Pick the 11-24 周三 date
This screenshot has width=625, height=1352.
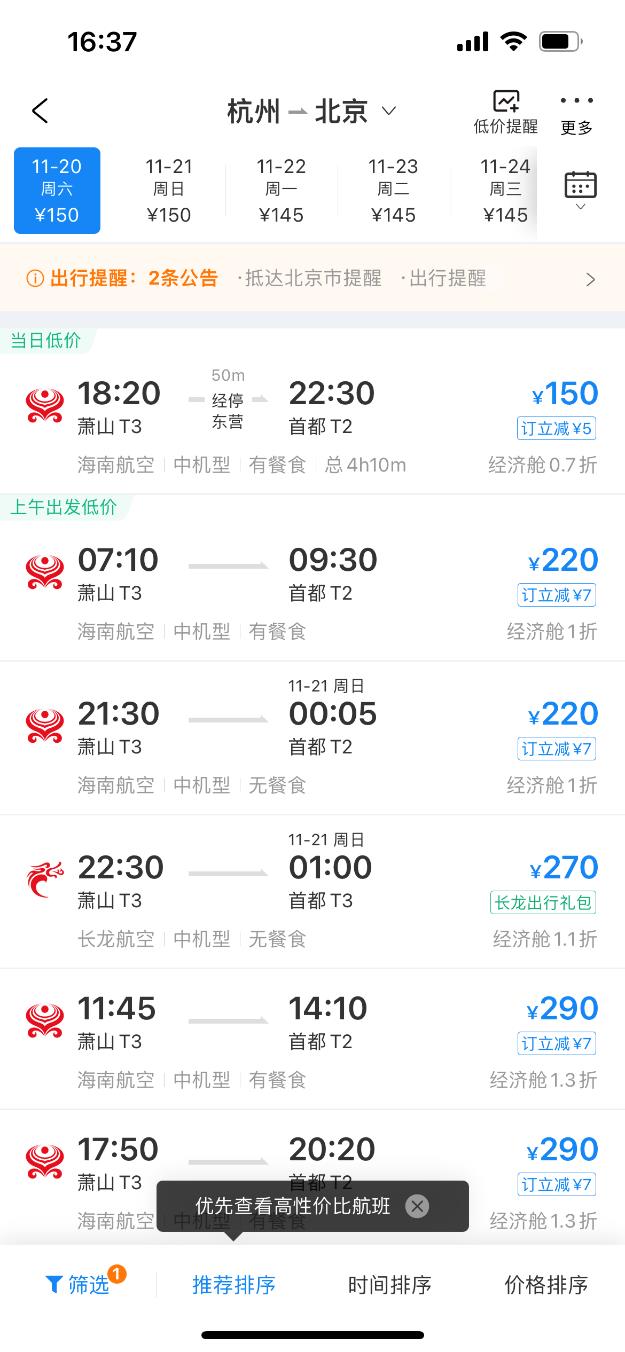coord(504,190)
